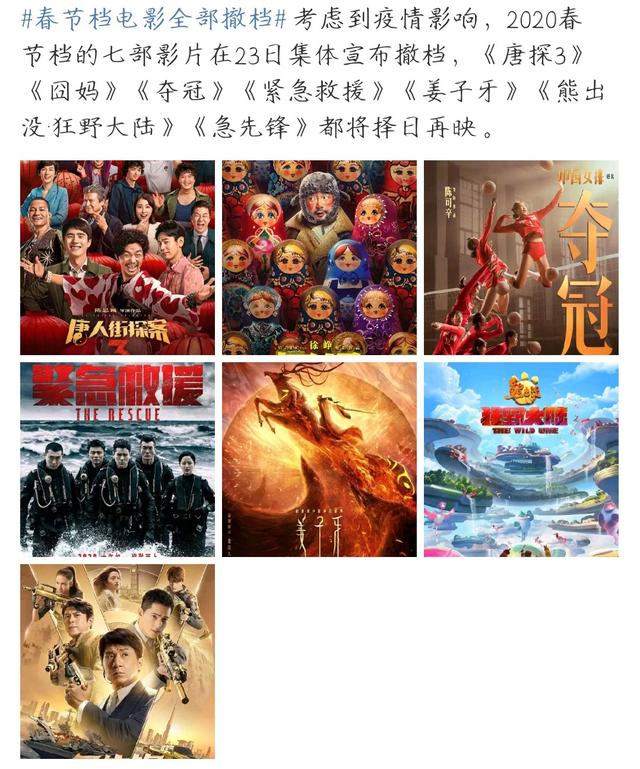Open the 紧急救援 The Rescue poster
640x769 pixels.
click(x=117, y=459)
